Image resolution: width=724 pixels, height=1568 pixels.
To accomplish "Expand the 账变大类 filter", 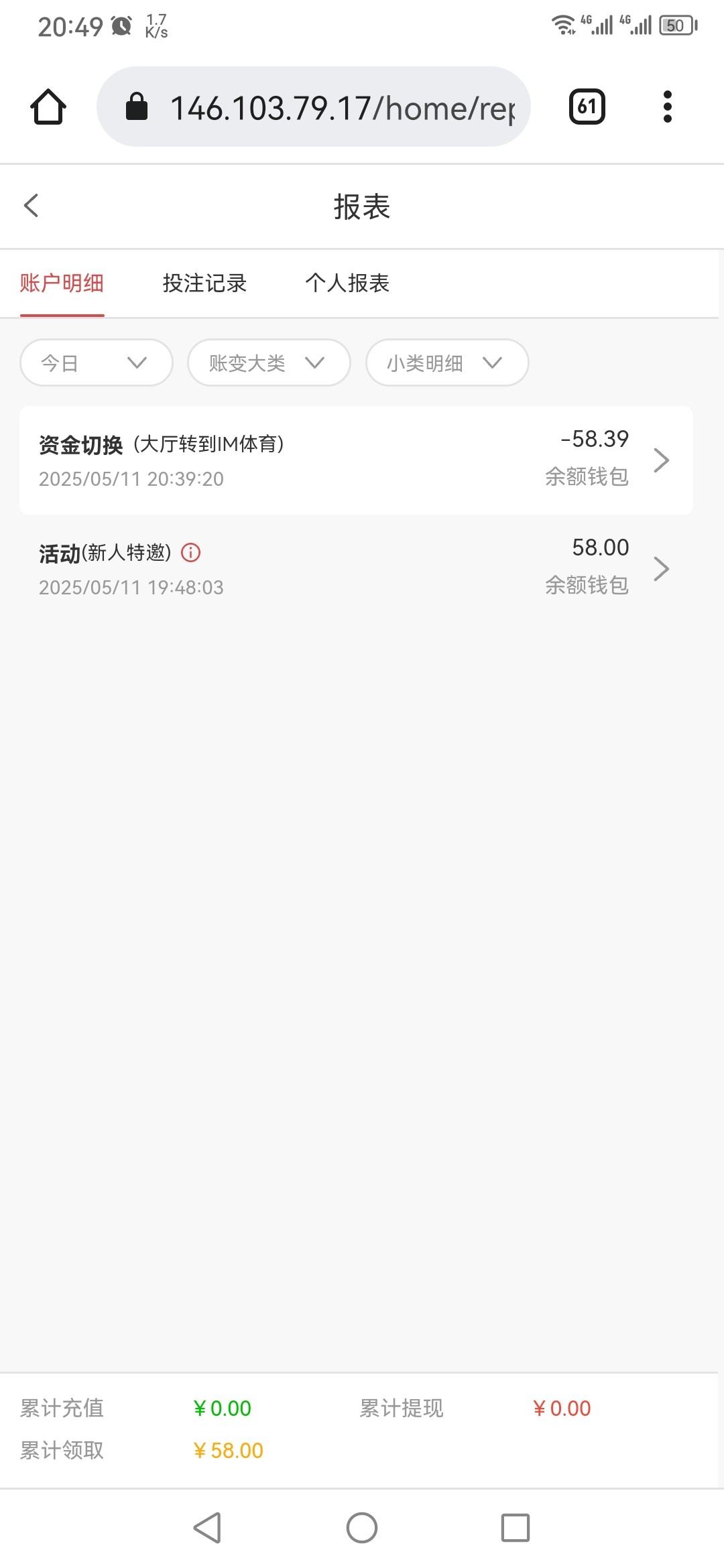I will (268, 363).
